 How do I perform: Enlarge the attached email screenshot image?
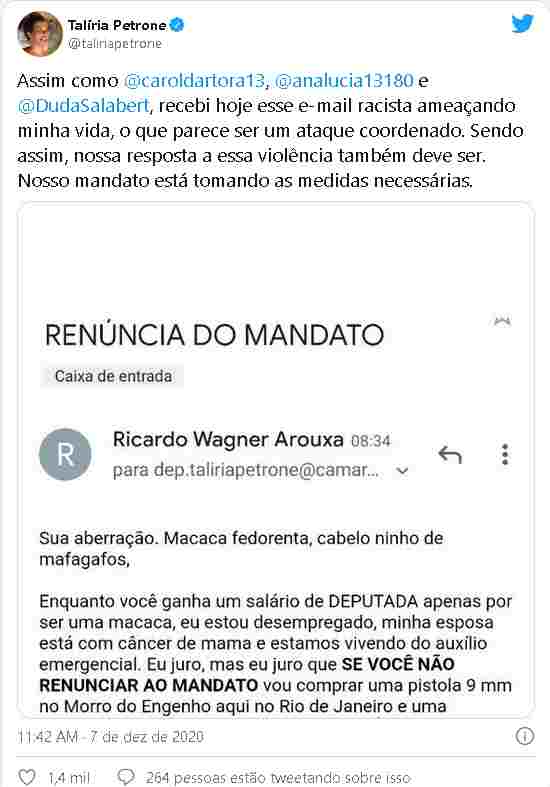coord(276,460)
